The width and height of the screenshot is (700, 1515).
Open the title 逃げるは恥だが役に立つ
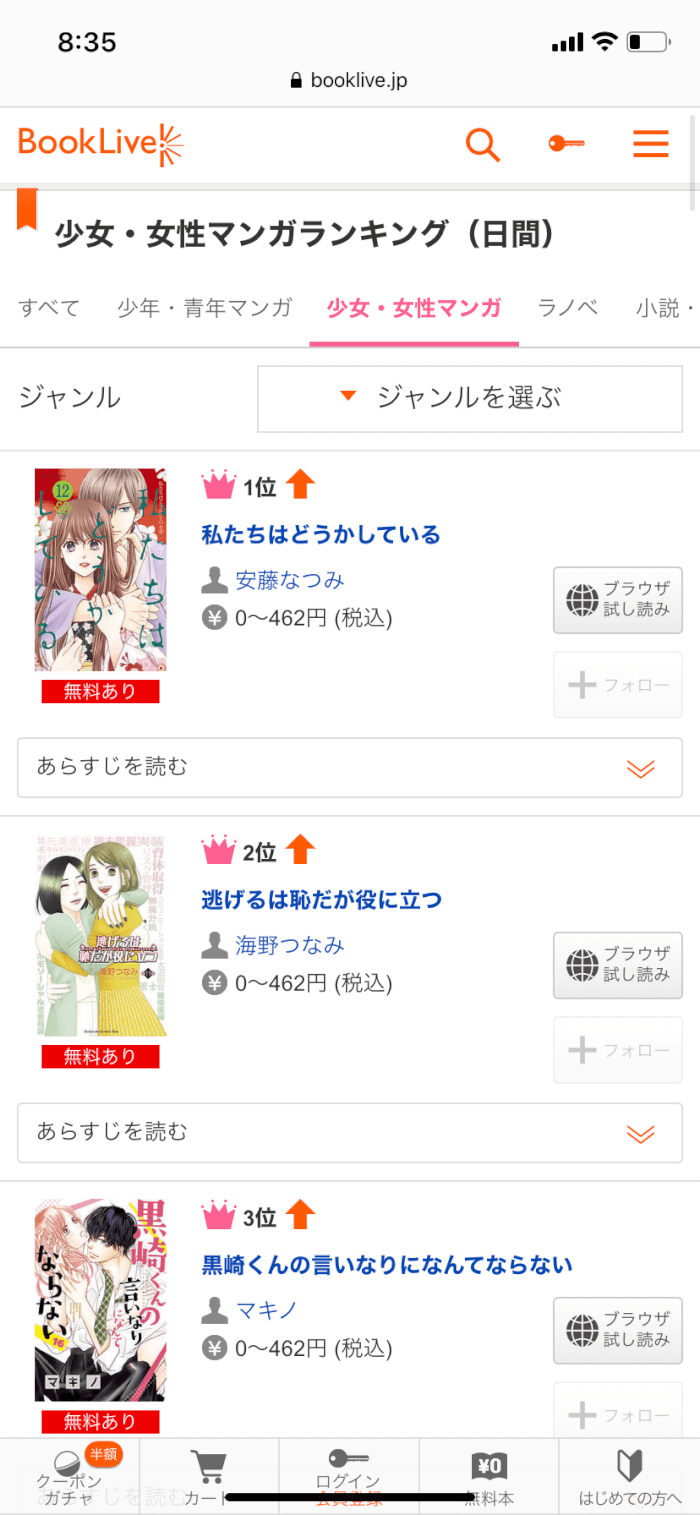pyautogui.click(x=321, y=900)
